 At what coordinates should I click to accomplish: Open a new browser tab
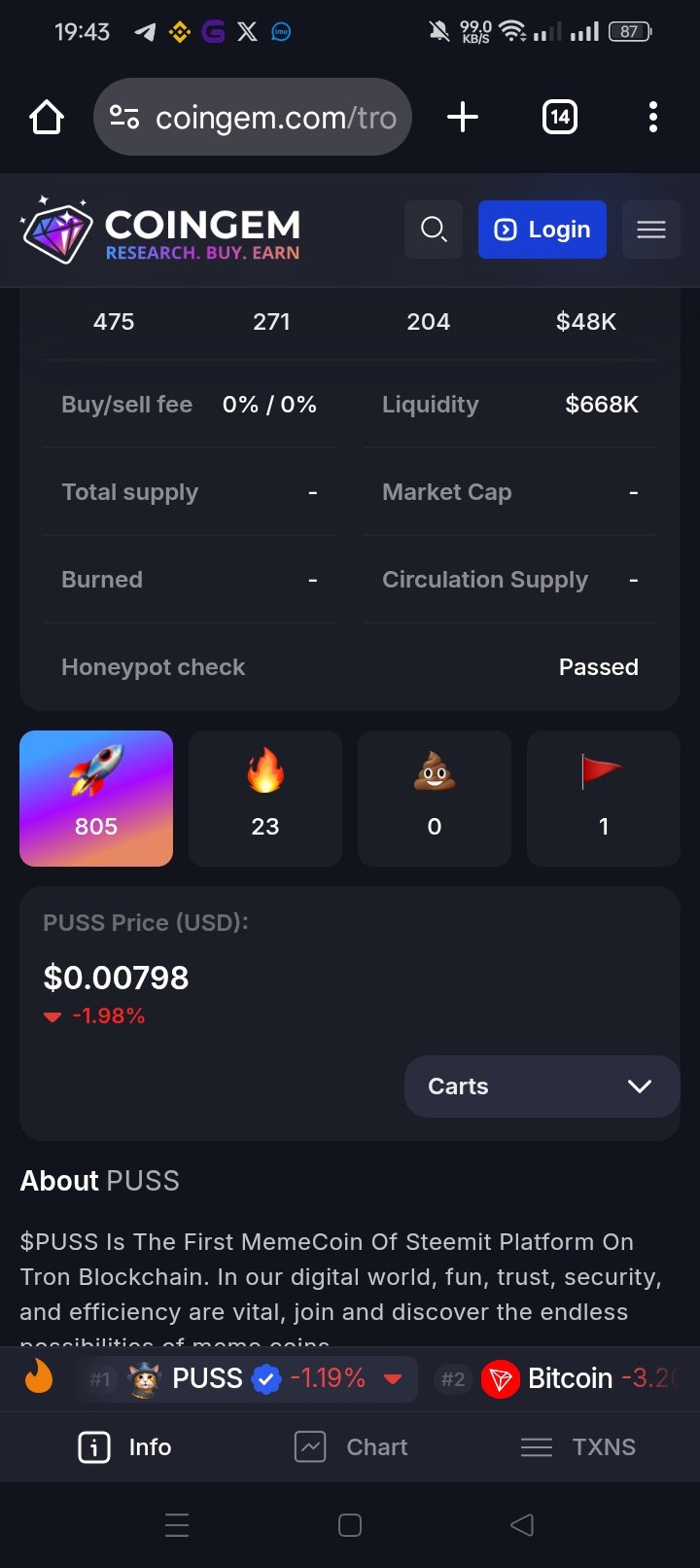point(463,118)
